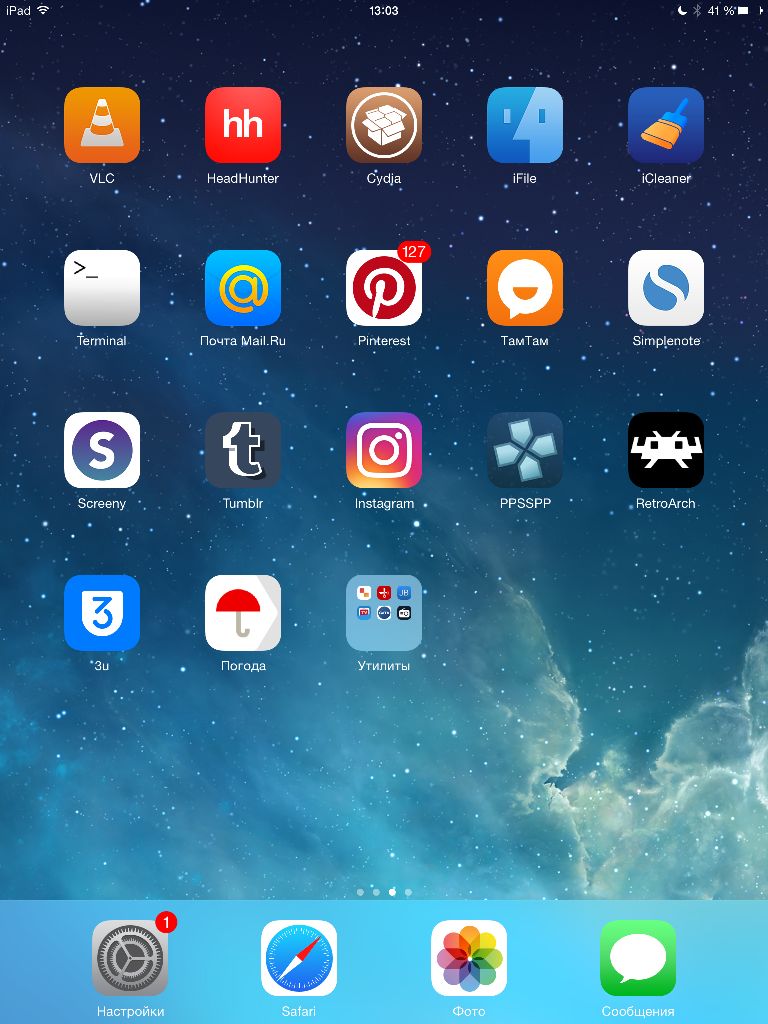This screenshot has height=1024, width=768.
Task: Open PPSSPP emulator
Action: tap(525, 450)
